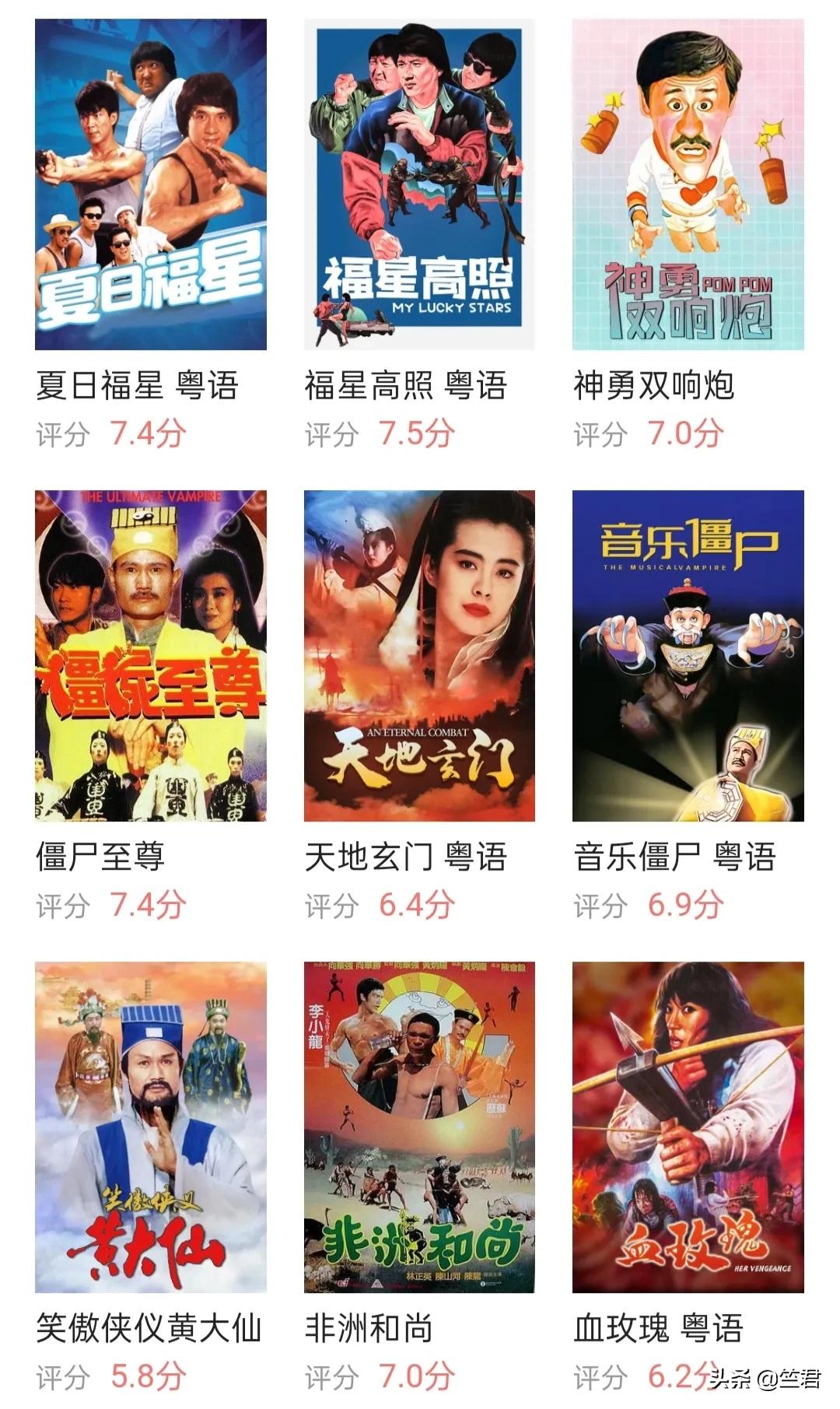Choose the film 音乐僵尸 粤语
The height and width of the screenshot is (1409, 840).
[688, 655]
